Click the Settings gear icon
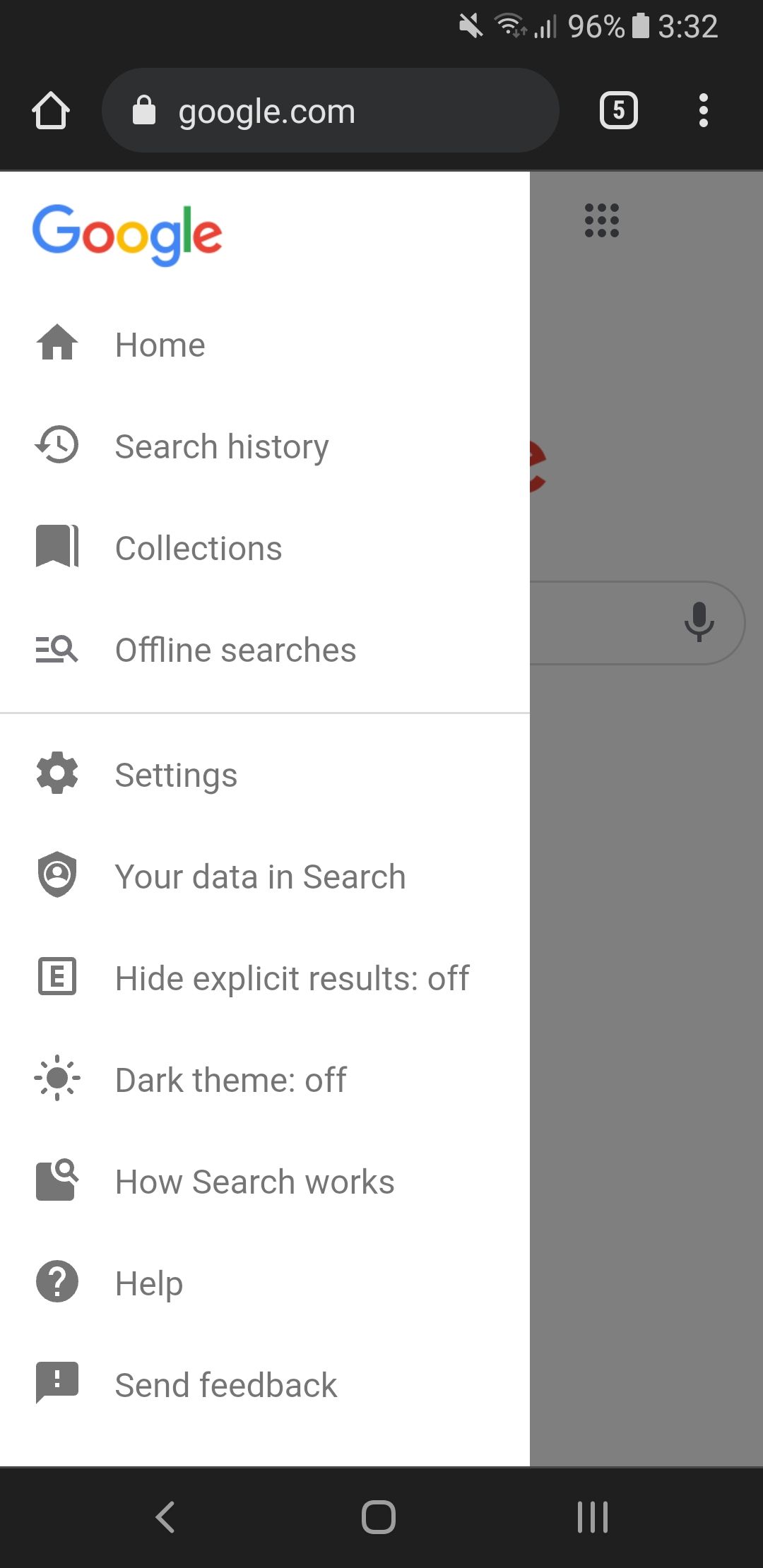The height and width of the screenshot is (1568, 763). pos(57,773)
